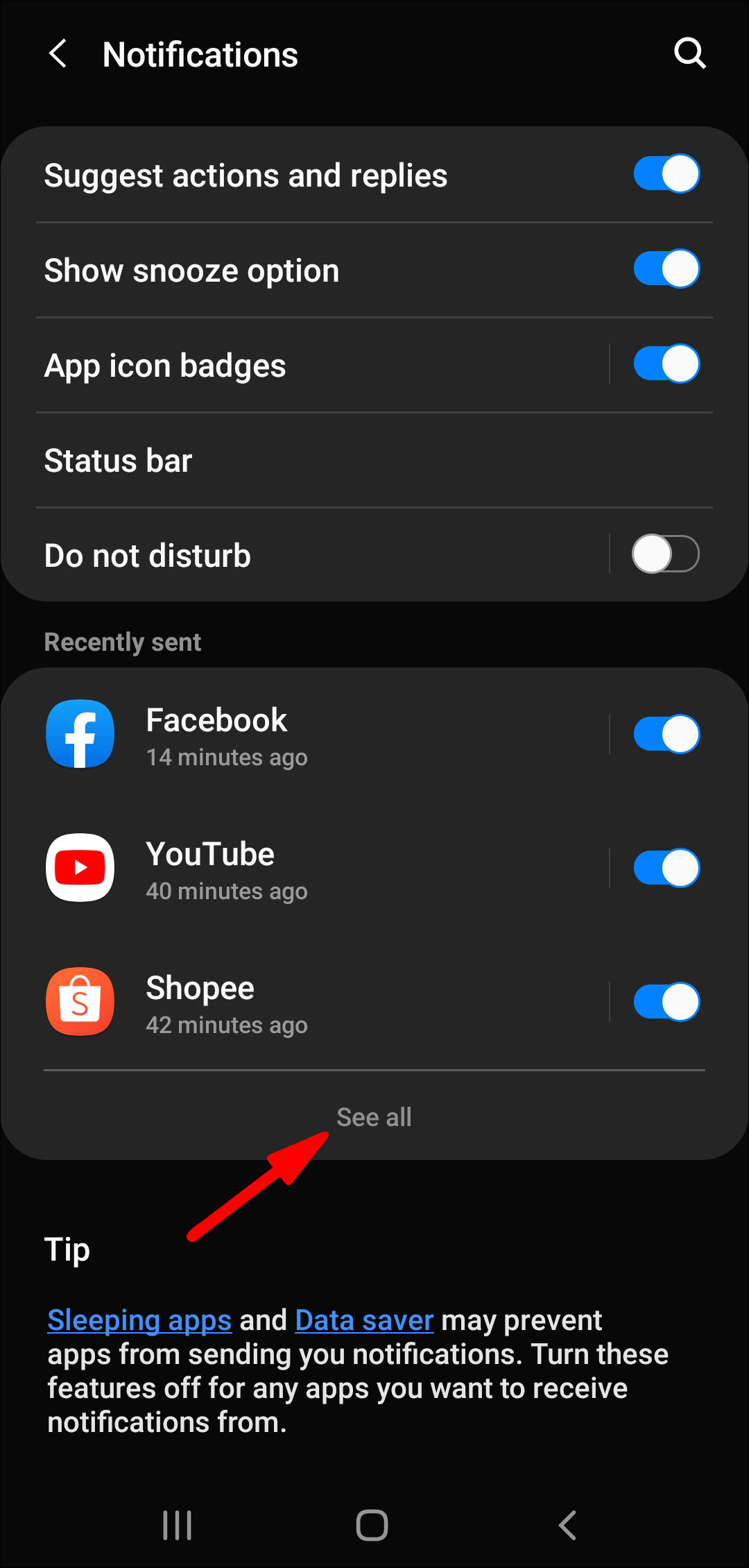
Task: Open the Data saver link
Action: click(363, 1320)
